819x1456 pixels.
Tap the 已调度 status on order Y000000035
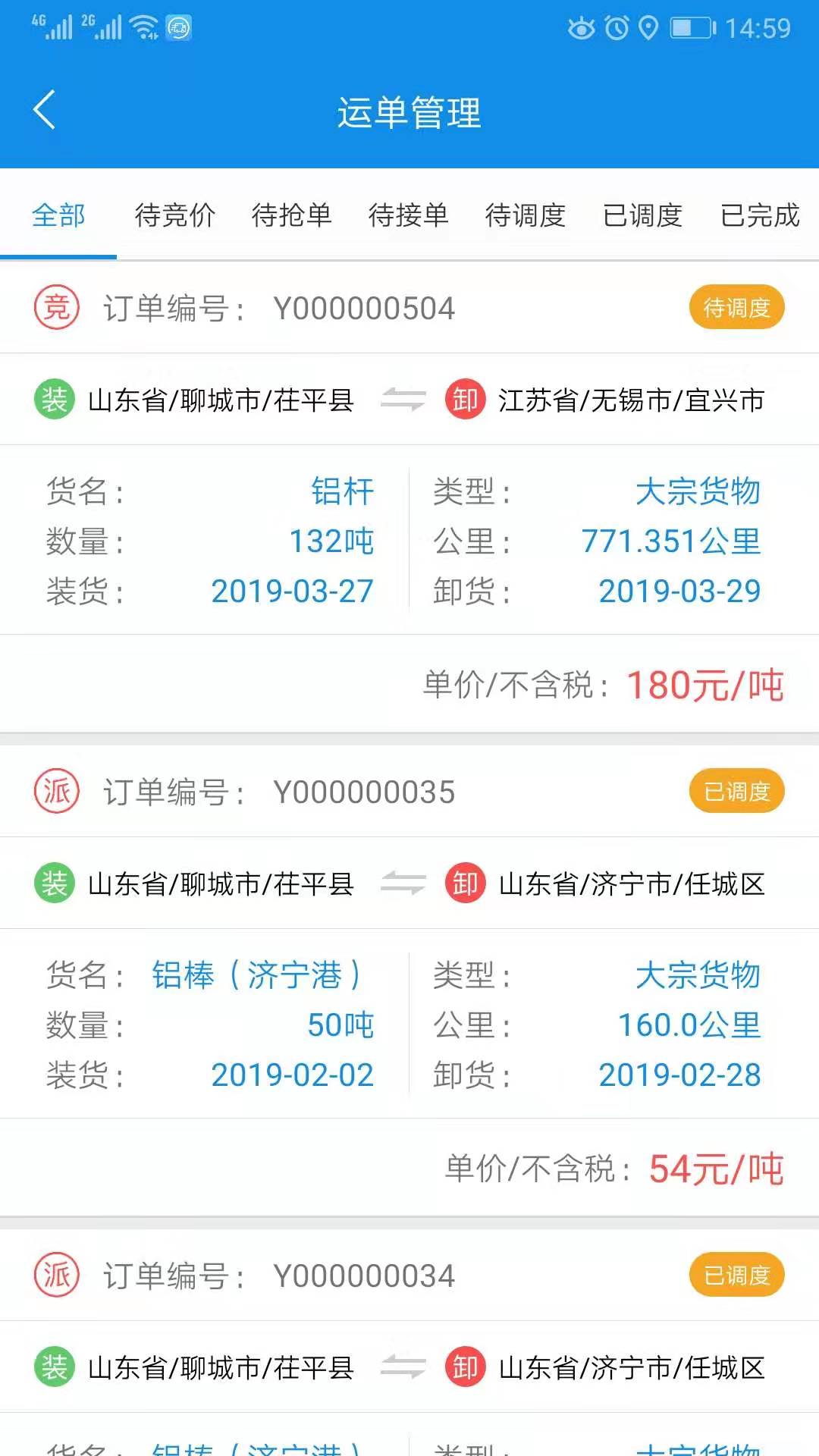point(736,791)
